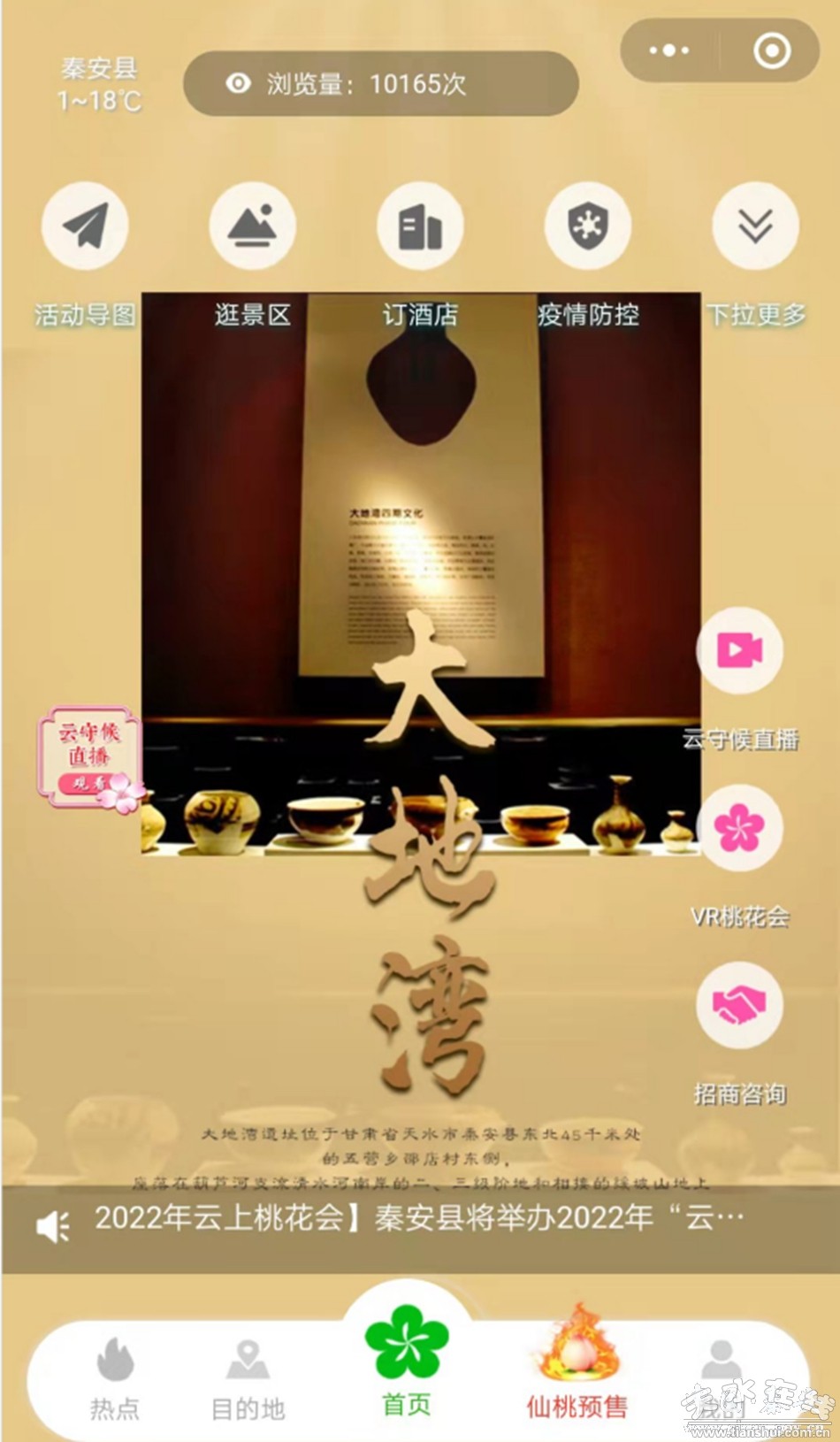This screenshot has height=1442, width=840.
Task: Switch to the 目的地 tab
Action: 248,1380
